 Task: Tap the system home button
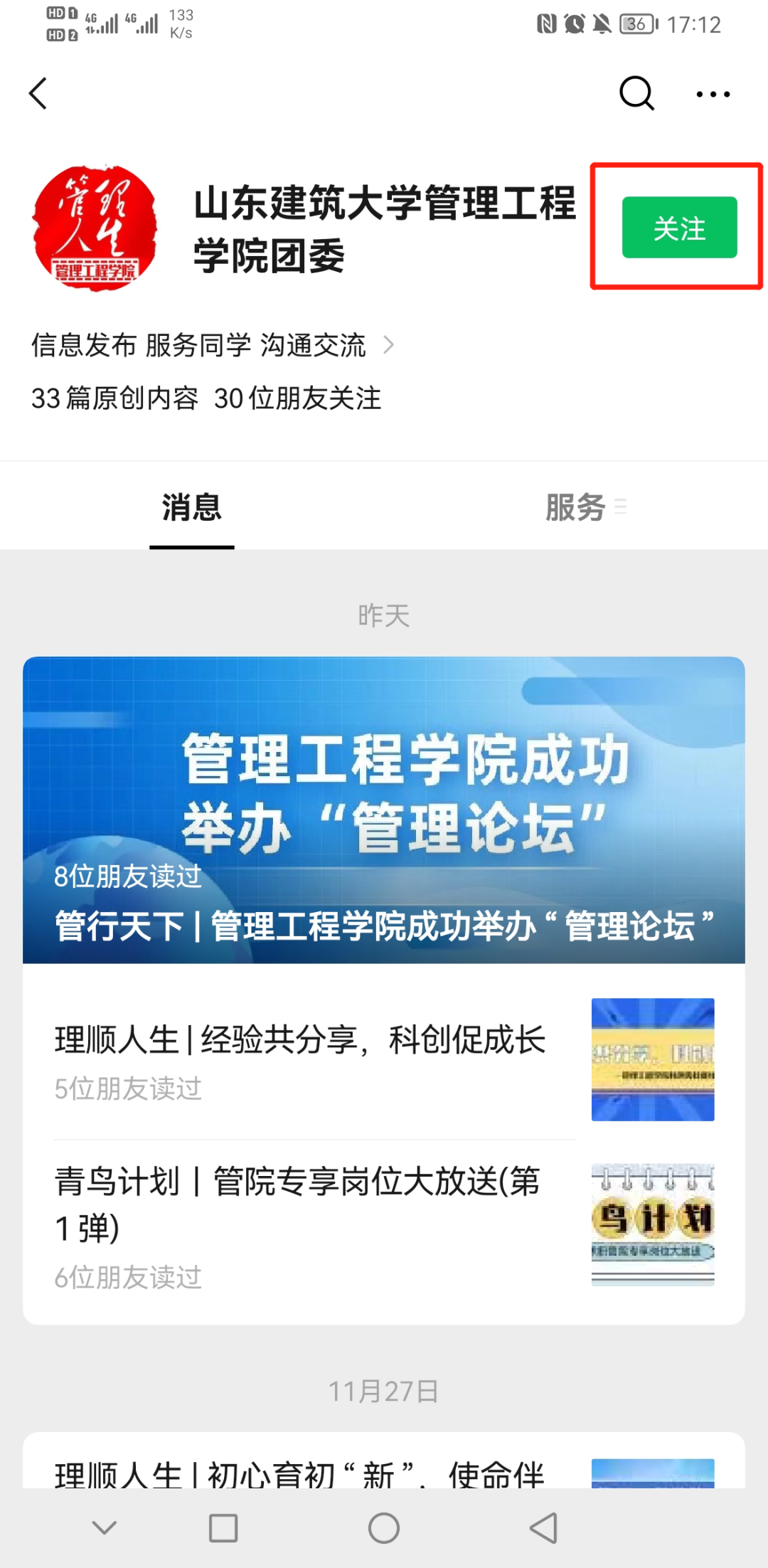(x=384, y=1527)
